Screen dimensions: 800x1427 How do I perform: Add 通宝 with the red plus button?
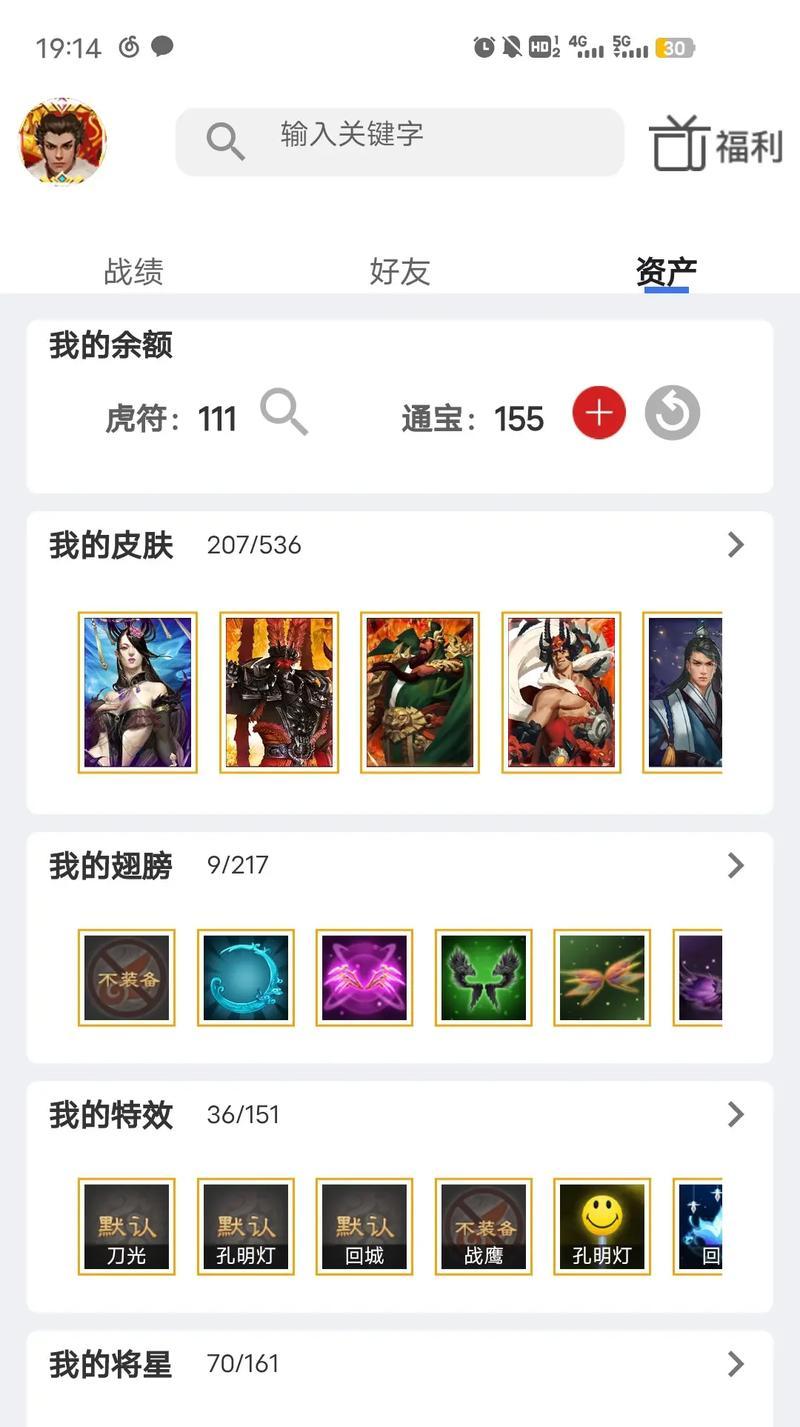(599, 413)
